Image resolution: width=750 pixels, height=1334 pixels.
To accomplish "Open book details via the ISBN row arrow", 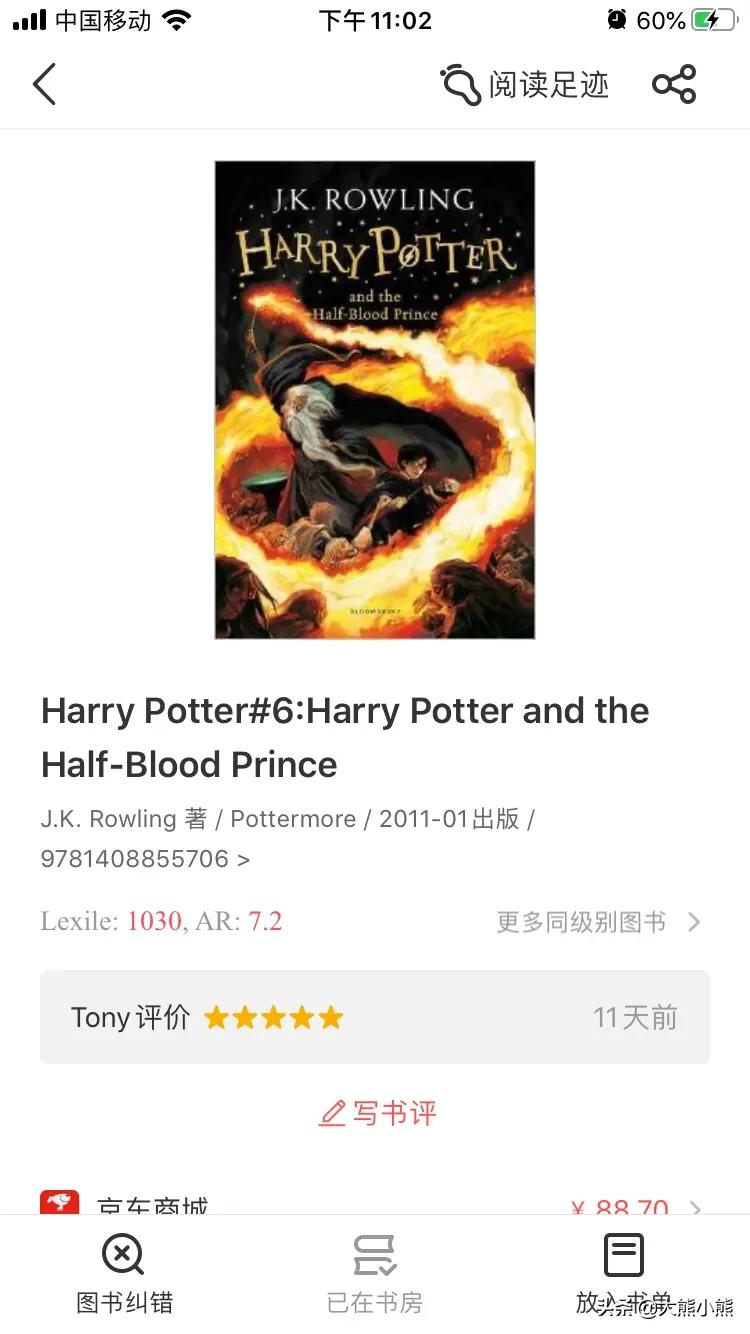I will tap(241, 859).
